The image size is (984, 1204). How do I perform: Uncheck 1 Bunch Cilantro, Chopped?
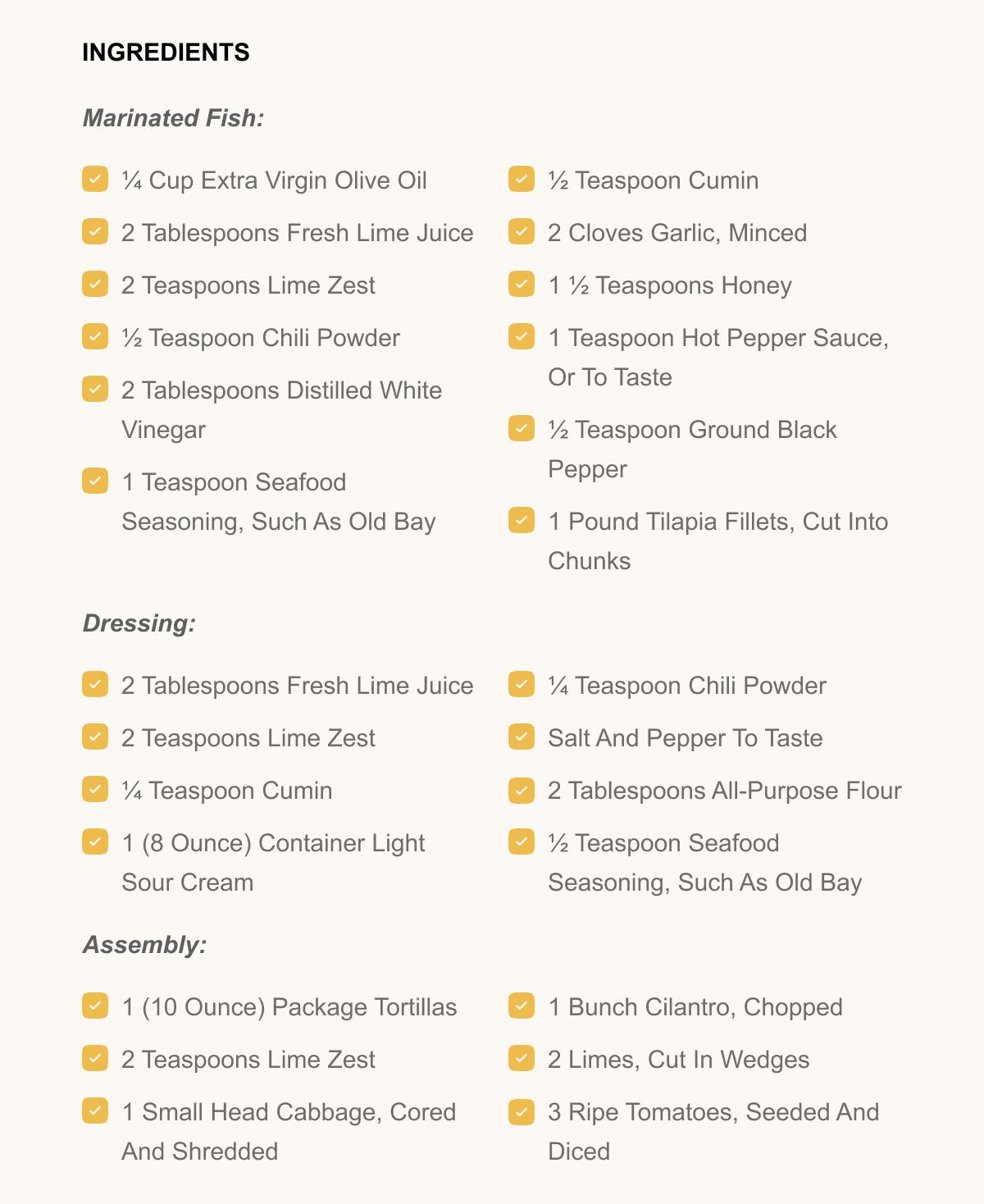[522, 1006]
